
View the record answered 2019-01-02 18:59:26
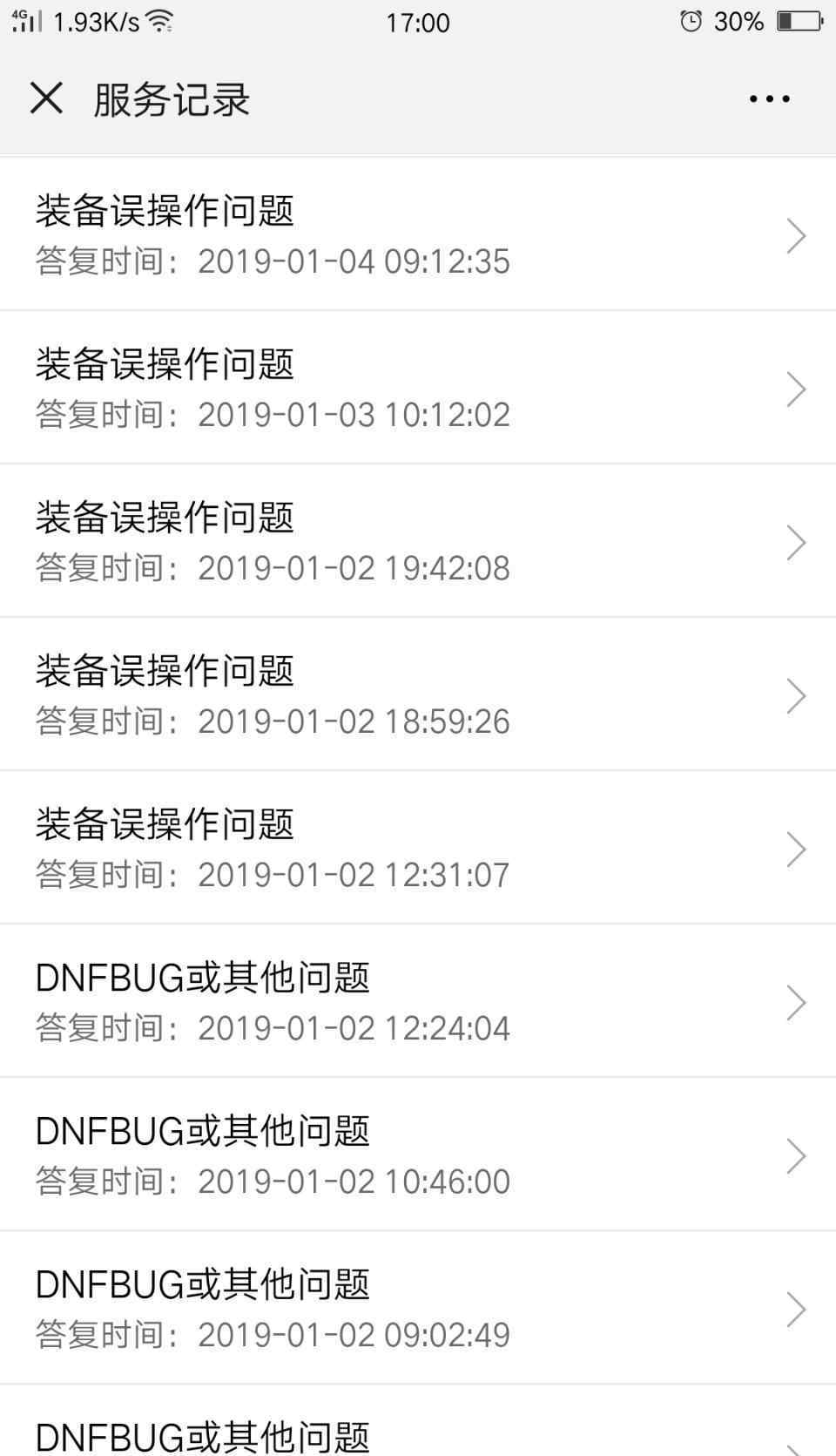pos(418,694)
